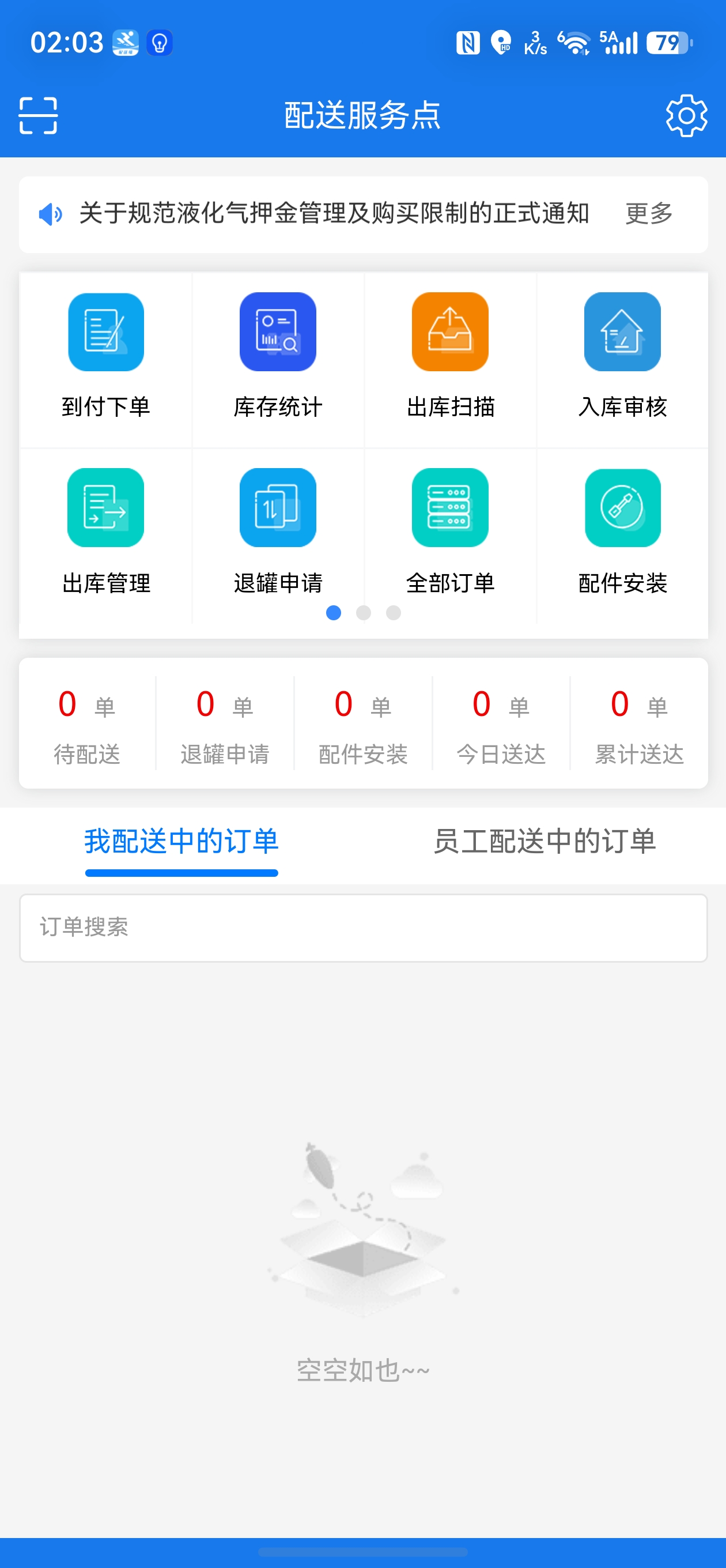Screen dimensions: 726x1568
Task: Open 累计送达 orders
Action: (639, 723)
